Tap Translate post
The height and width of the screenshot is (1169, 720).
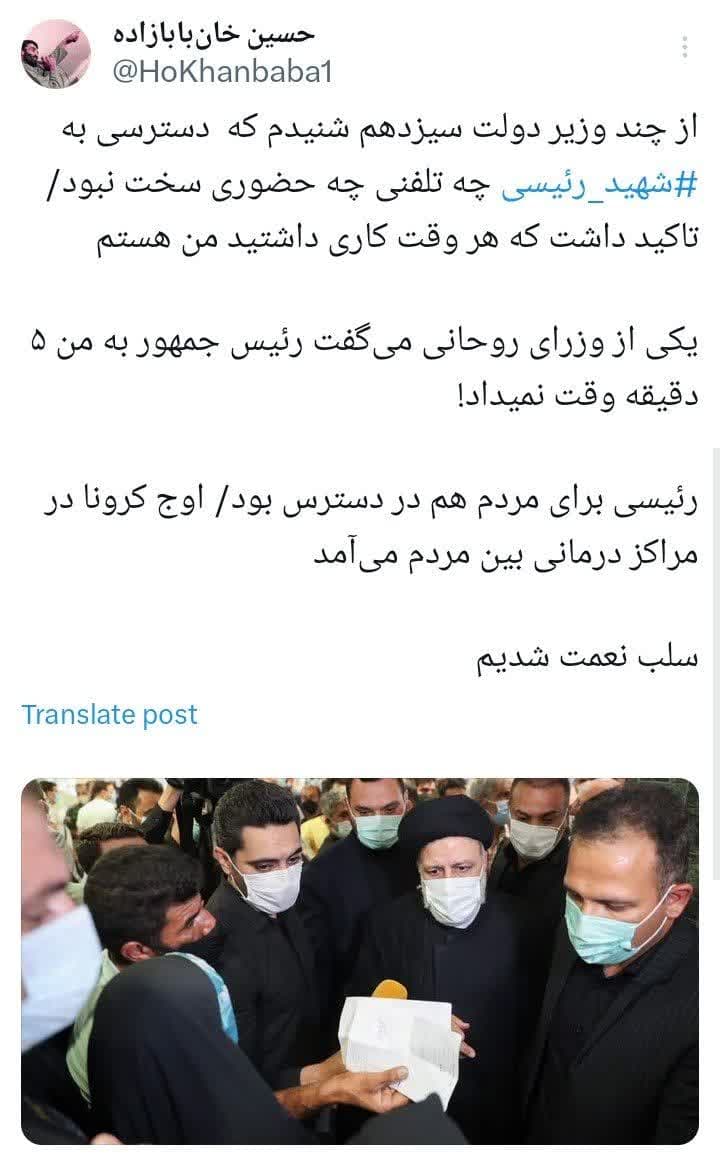109,714
